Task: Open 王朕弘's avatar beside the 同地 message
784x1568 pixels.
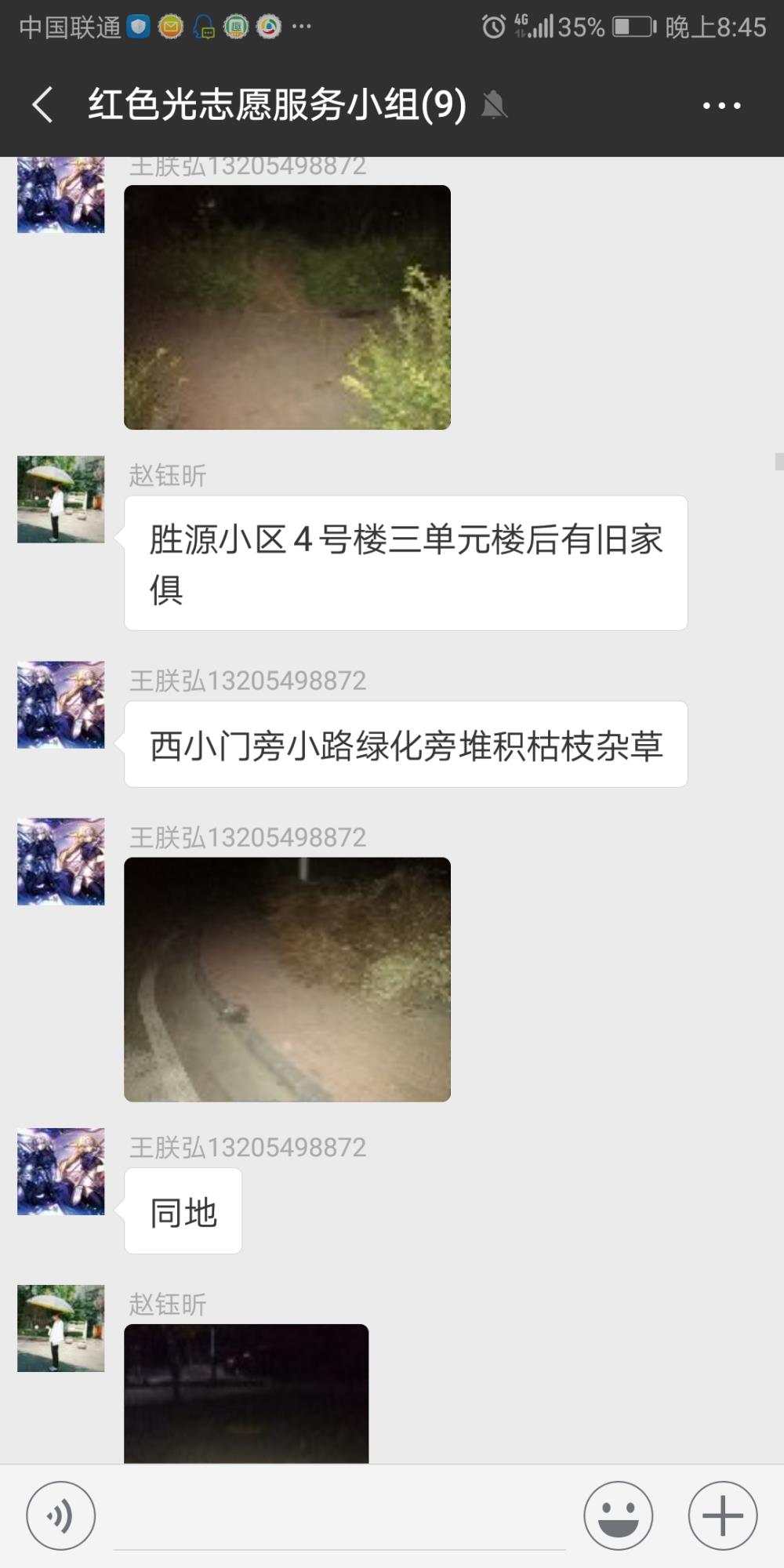Action: pos(61,1171)
